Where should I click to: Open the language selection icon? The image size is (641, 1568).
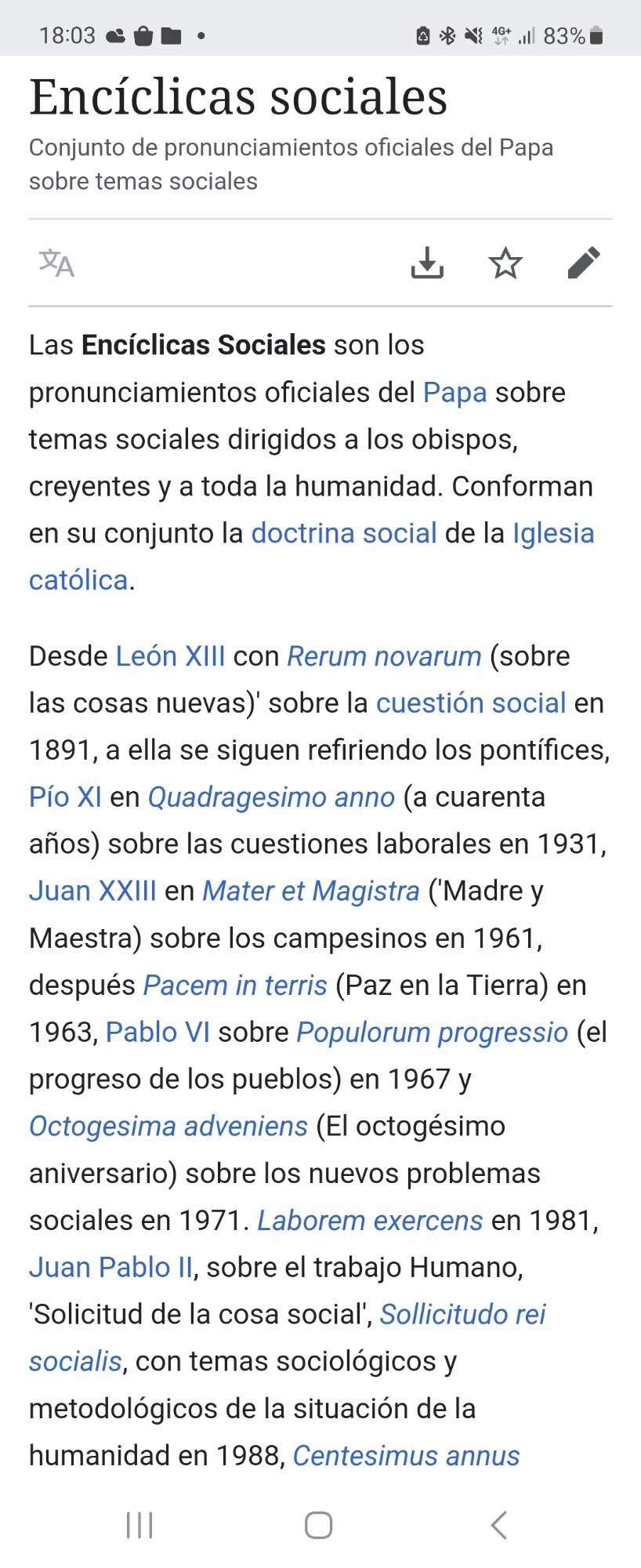tap(56, 263)
